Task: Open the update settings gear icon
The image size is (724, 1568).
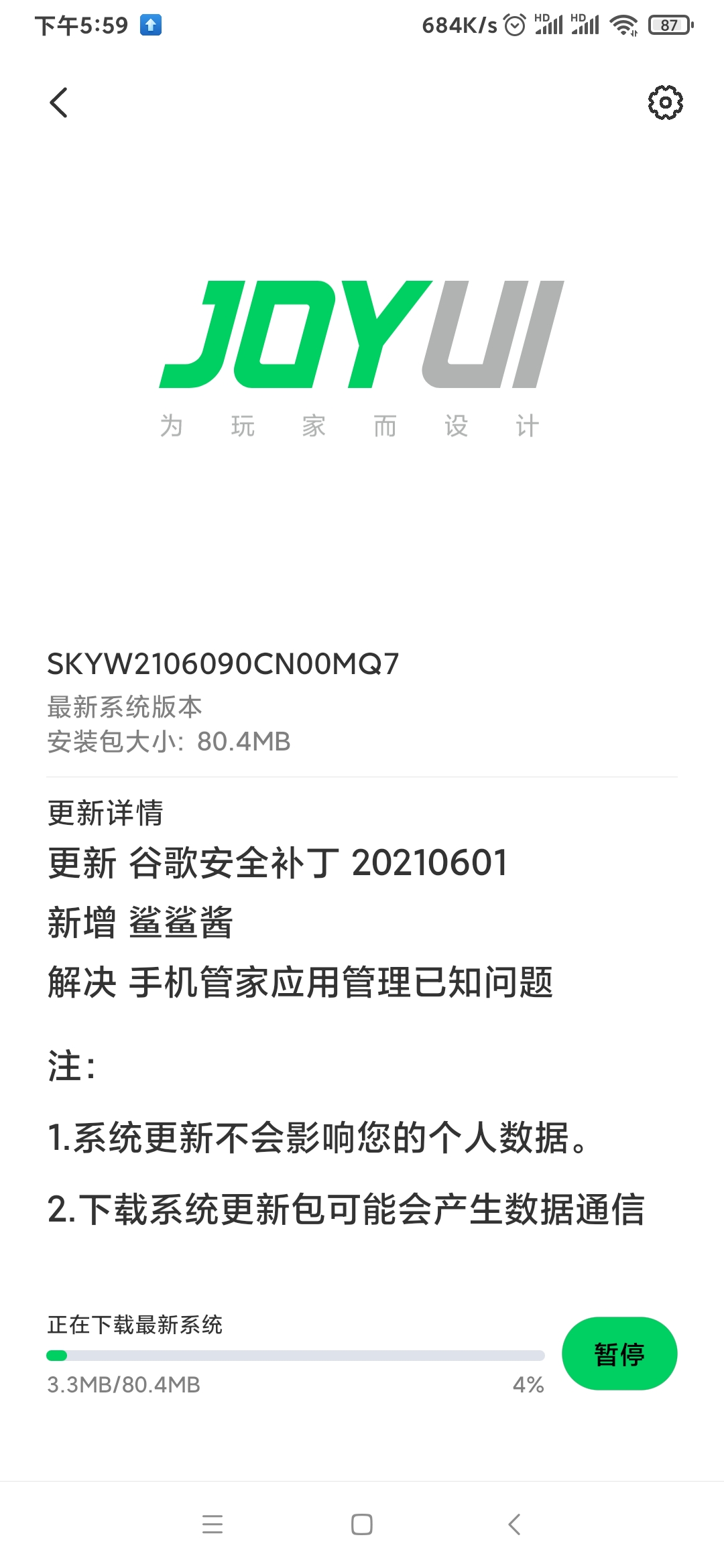Action: [x=665, y=103]
